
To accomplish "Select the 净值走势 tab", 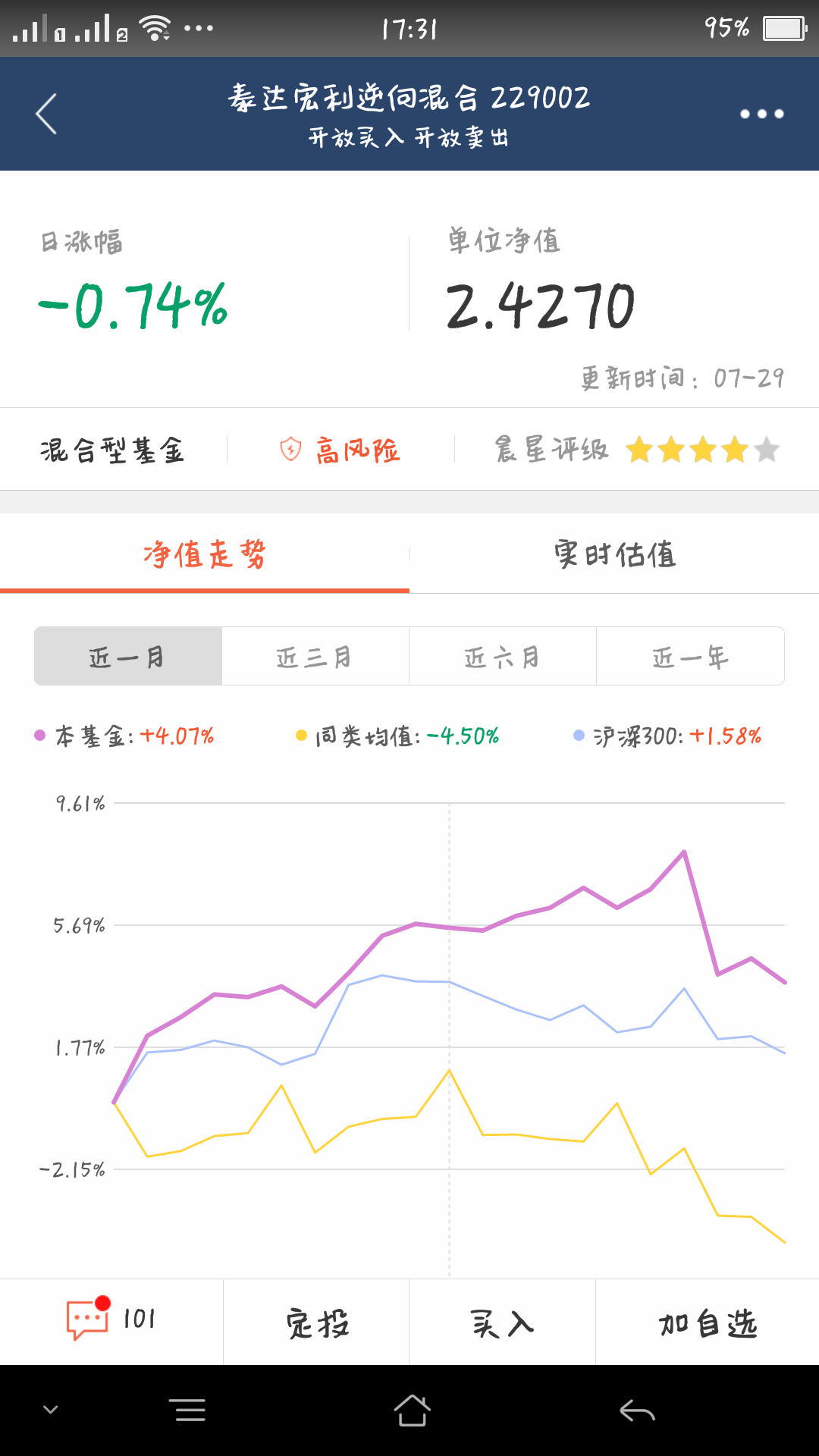I will (205, 554).
